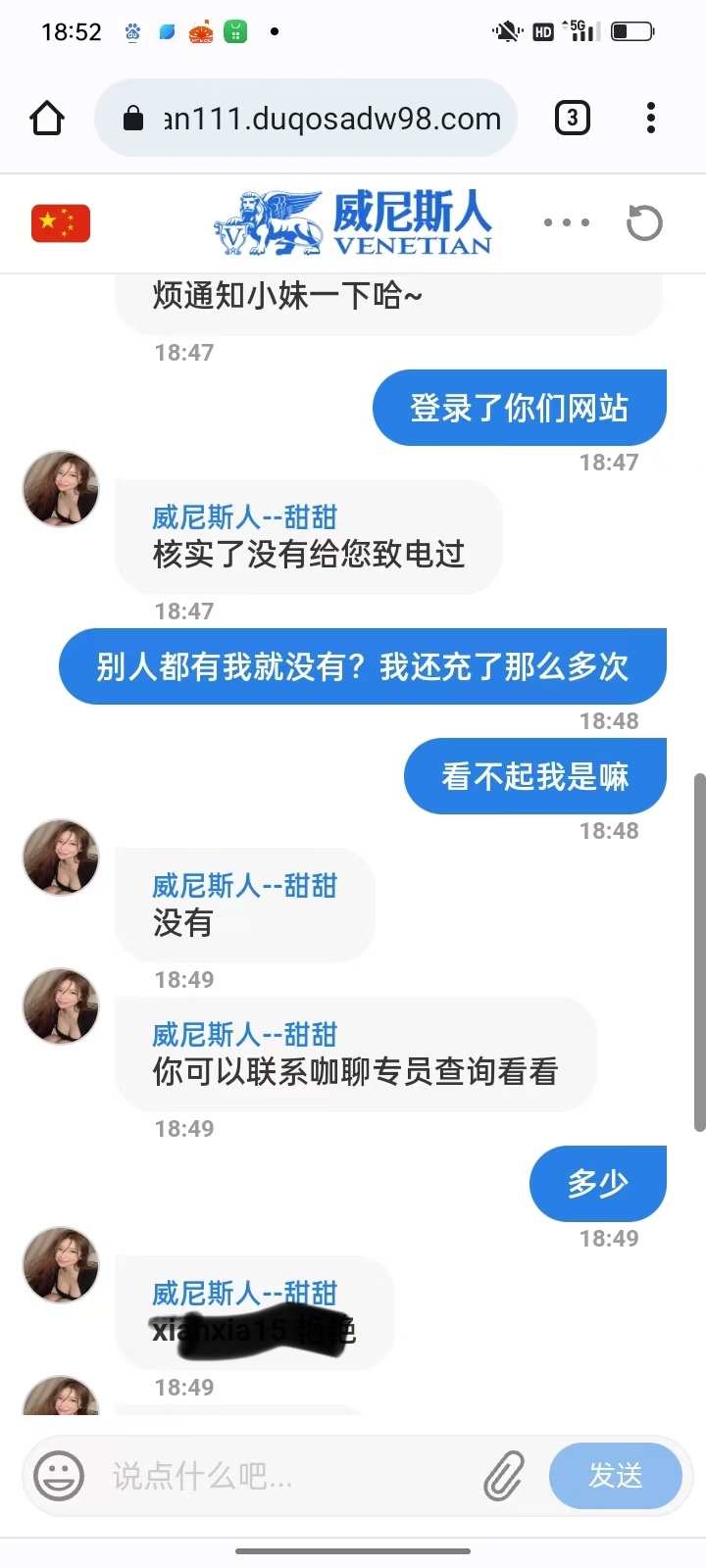Change language via the China flag

pyautogui.click(x=61, y=222)
